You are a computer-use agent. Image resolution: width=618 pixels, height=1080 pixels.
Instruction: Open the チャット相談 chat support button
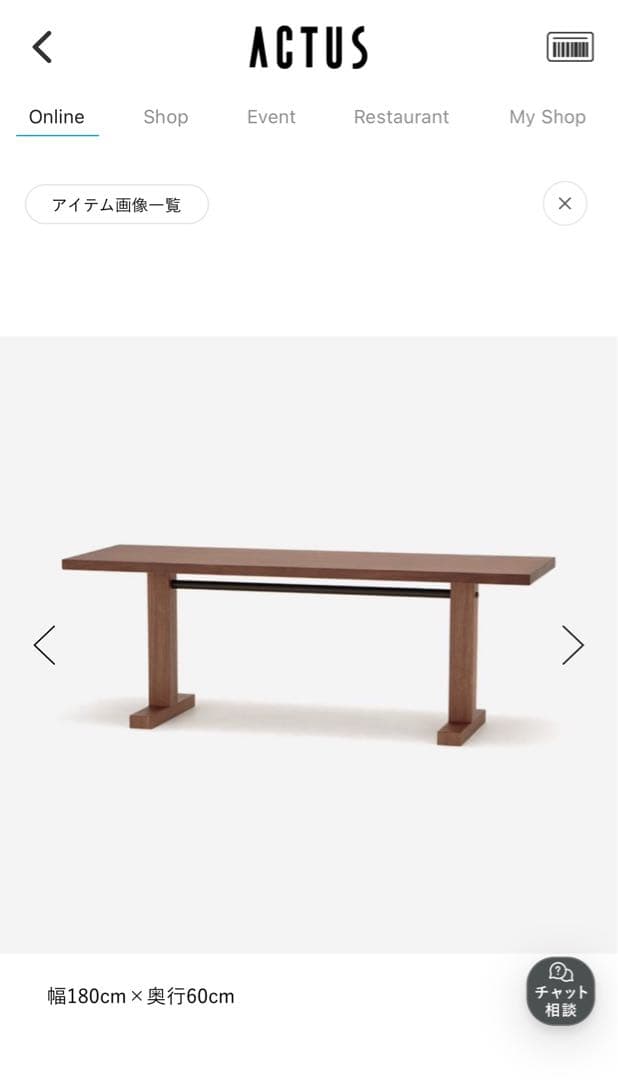click(561, 991)
